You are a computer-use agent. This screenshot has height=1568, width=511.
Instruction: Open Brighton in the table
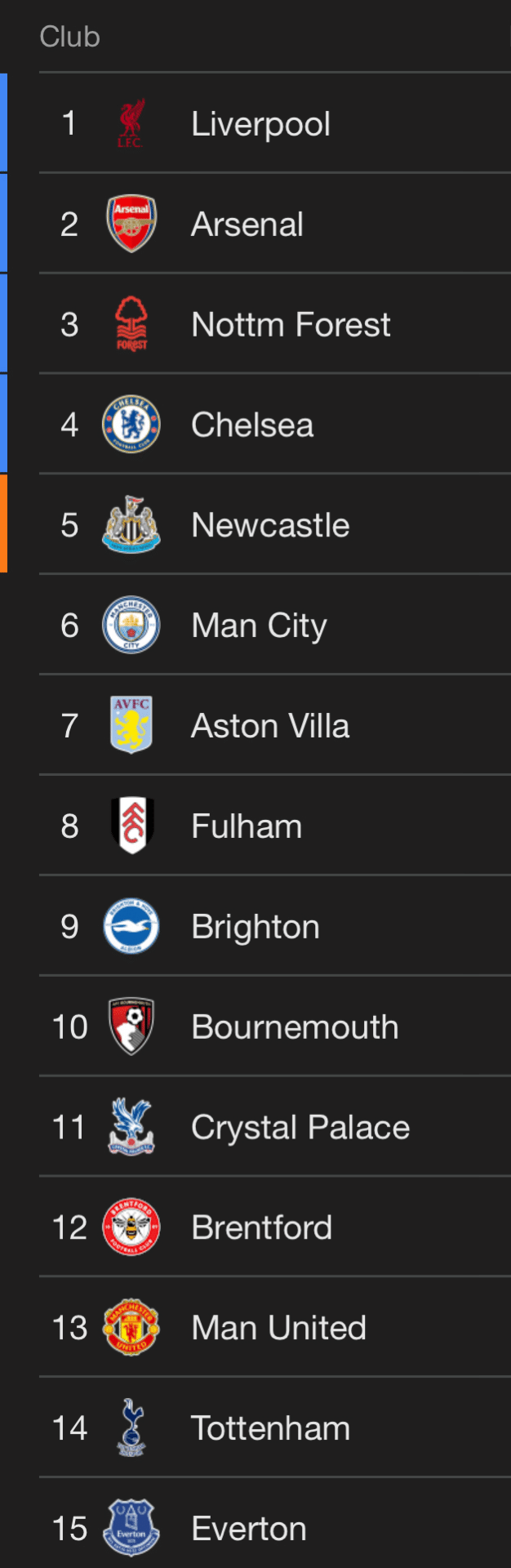click(255, 927)
